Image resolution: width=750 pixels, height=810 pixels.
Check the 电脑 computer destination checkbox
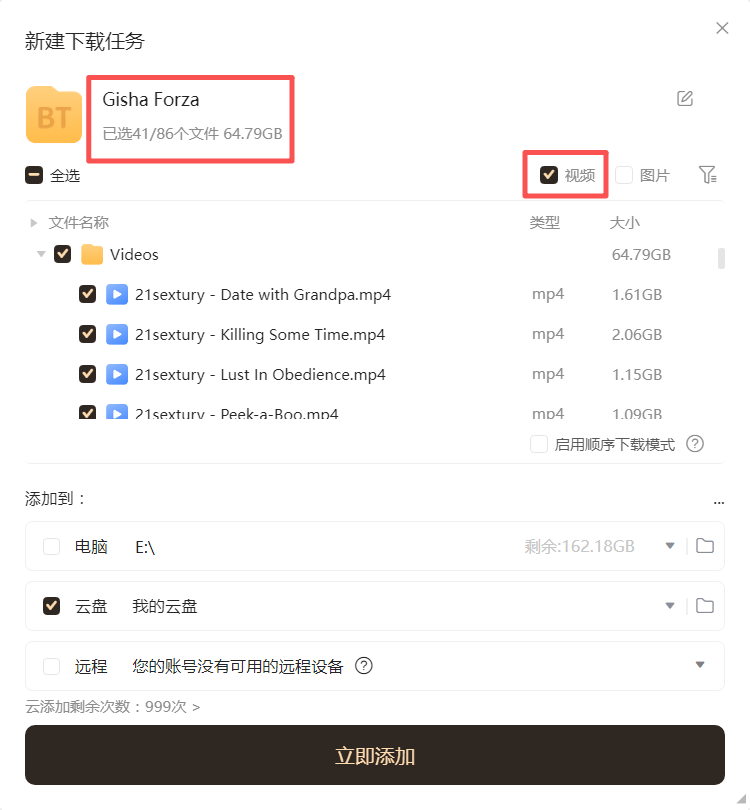(51, 546)
